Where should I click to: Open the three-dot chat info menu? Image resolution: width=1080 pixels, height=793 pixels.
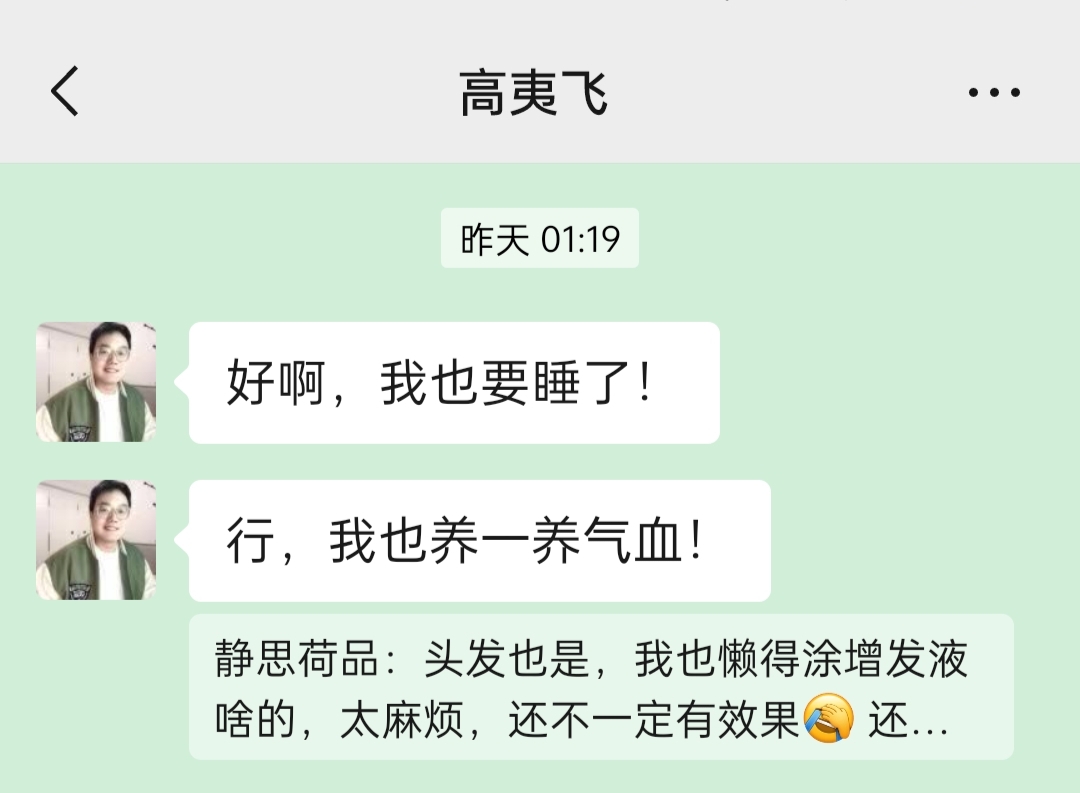(x=993, y=93)
